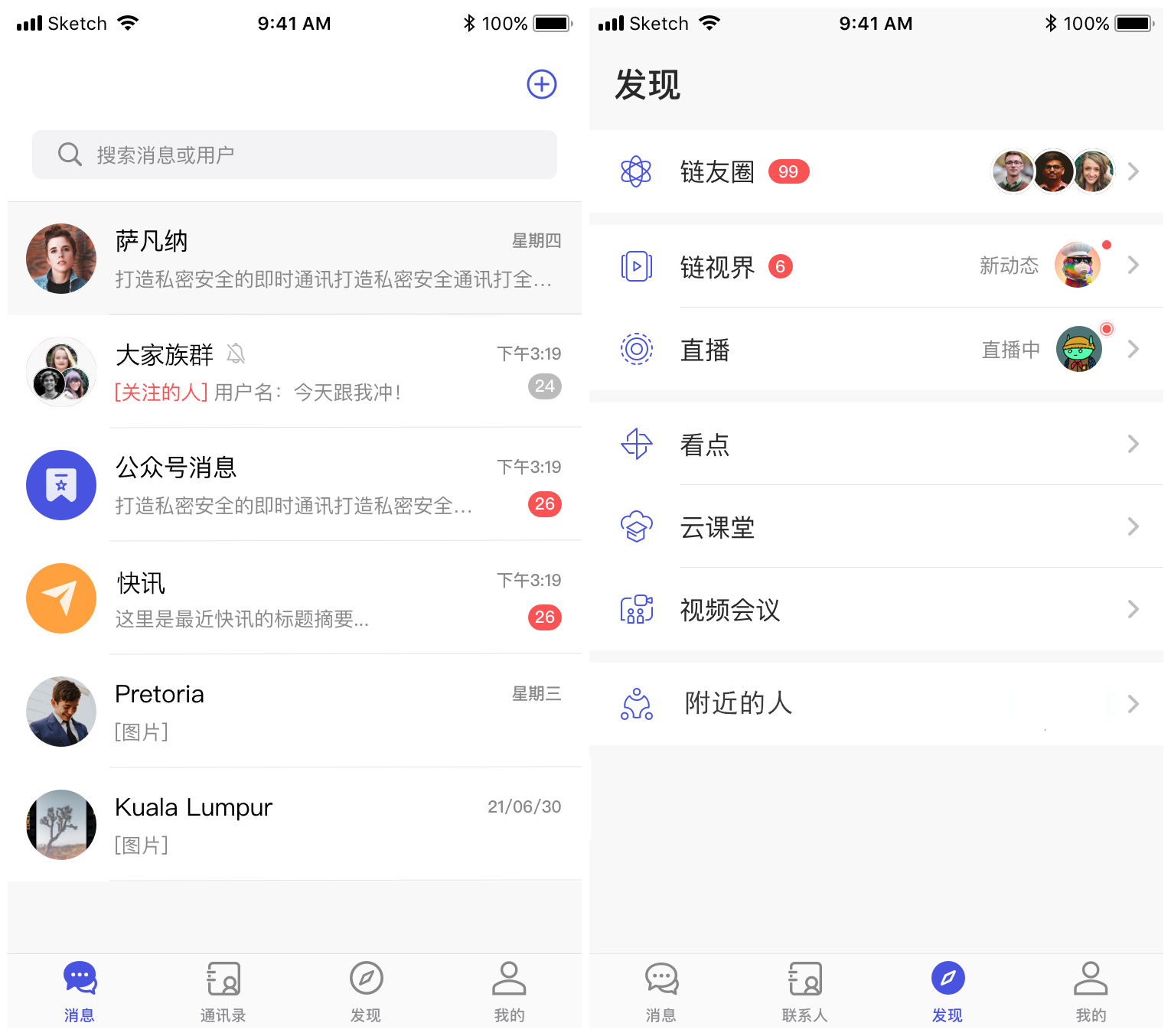Switch to the 通讯录 tab
Screen dimensions: 1171x1036
(223, 992)
